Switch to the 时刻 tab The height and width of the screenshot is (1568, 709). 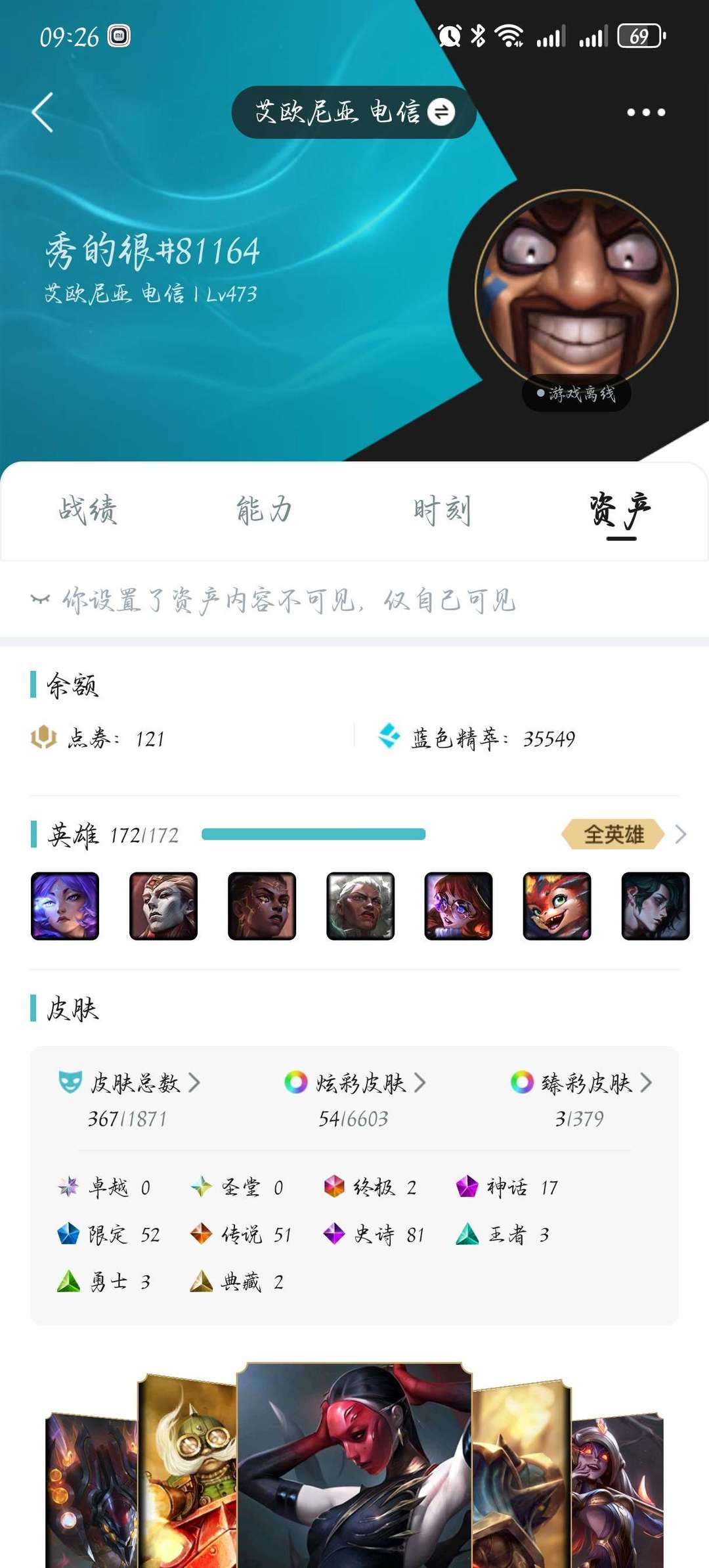pos(442,510)
